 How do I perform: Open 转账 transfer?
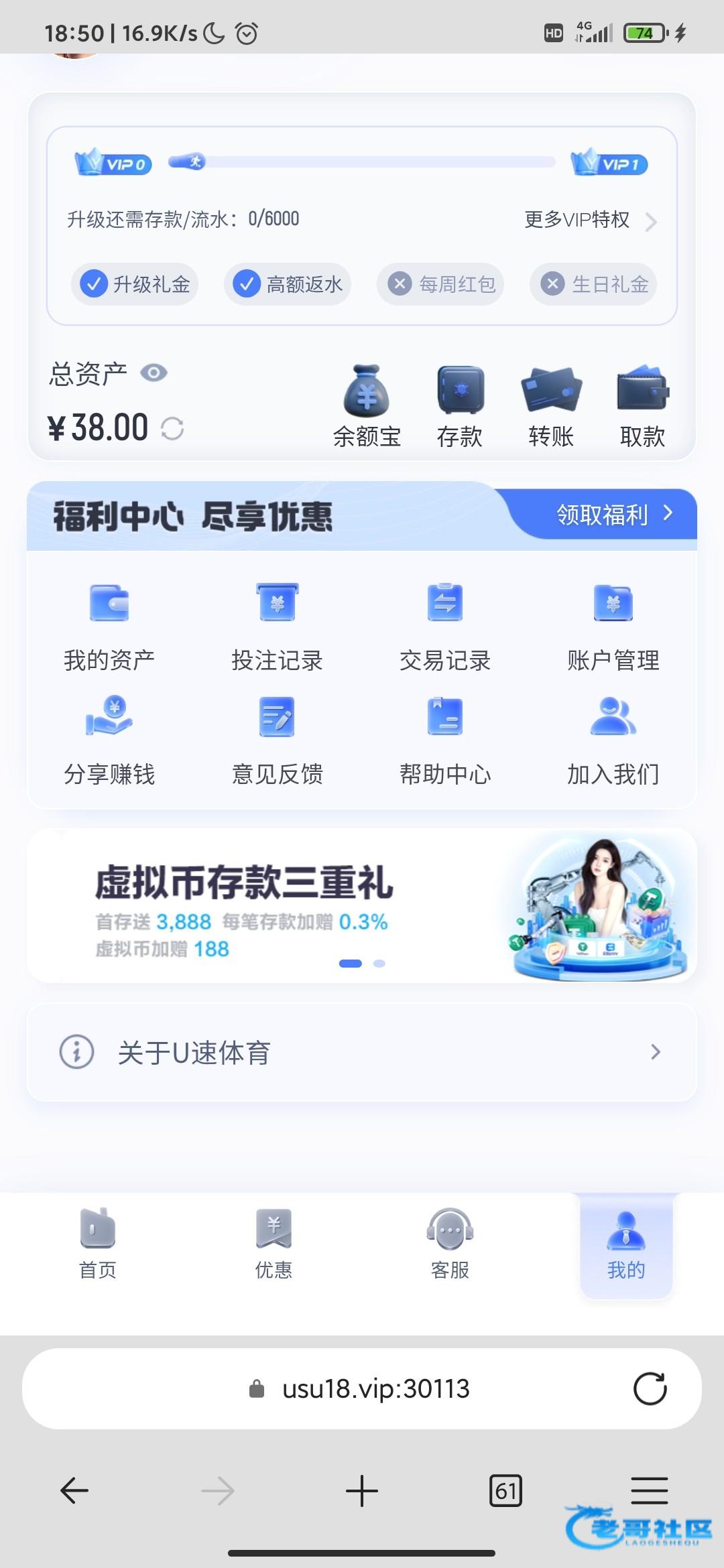[551, 406]
